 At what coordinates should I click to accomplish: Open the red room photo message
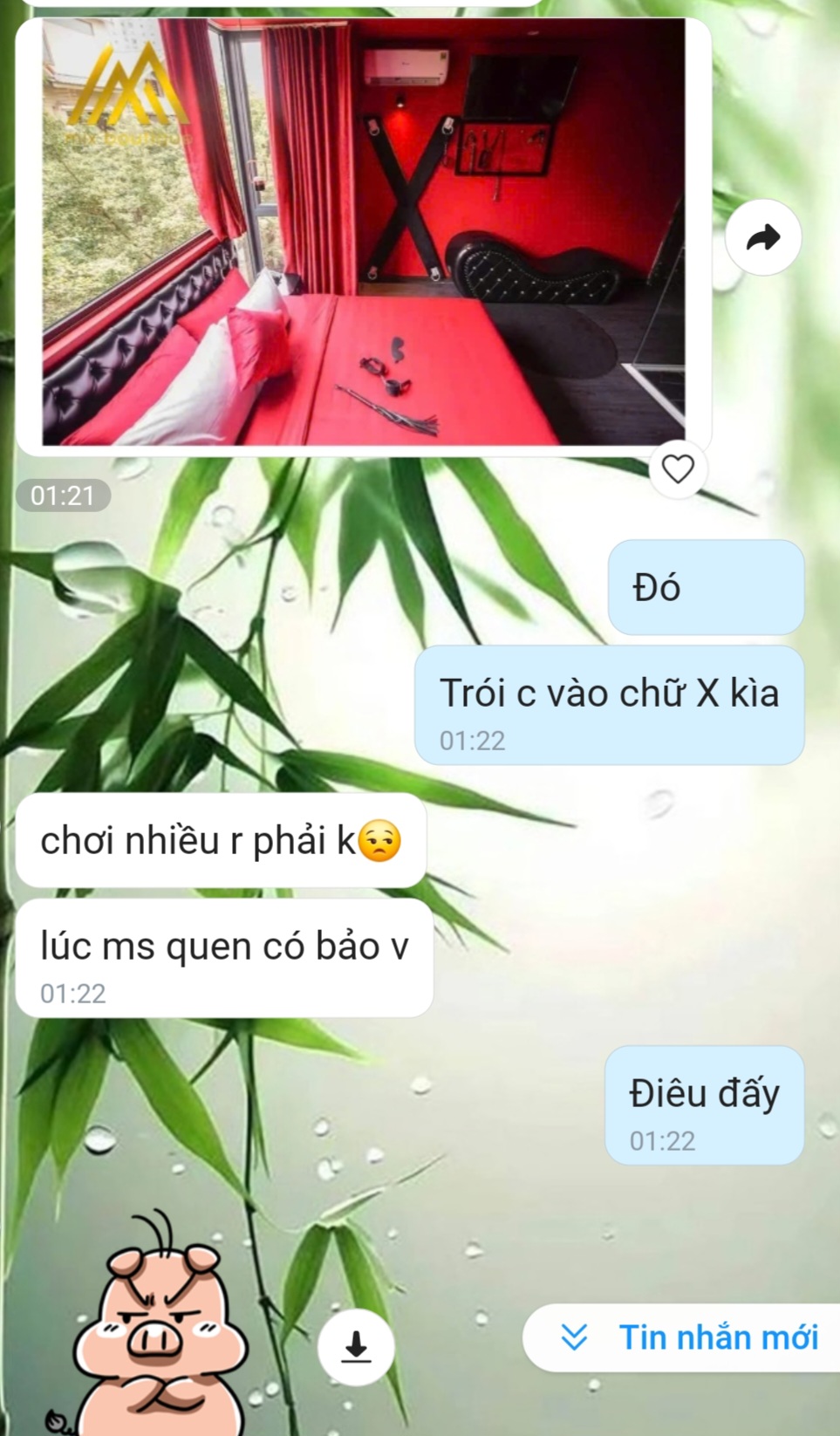[363, 234]
